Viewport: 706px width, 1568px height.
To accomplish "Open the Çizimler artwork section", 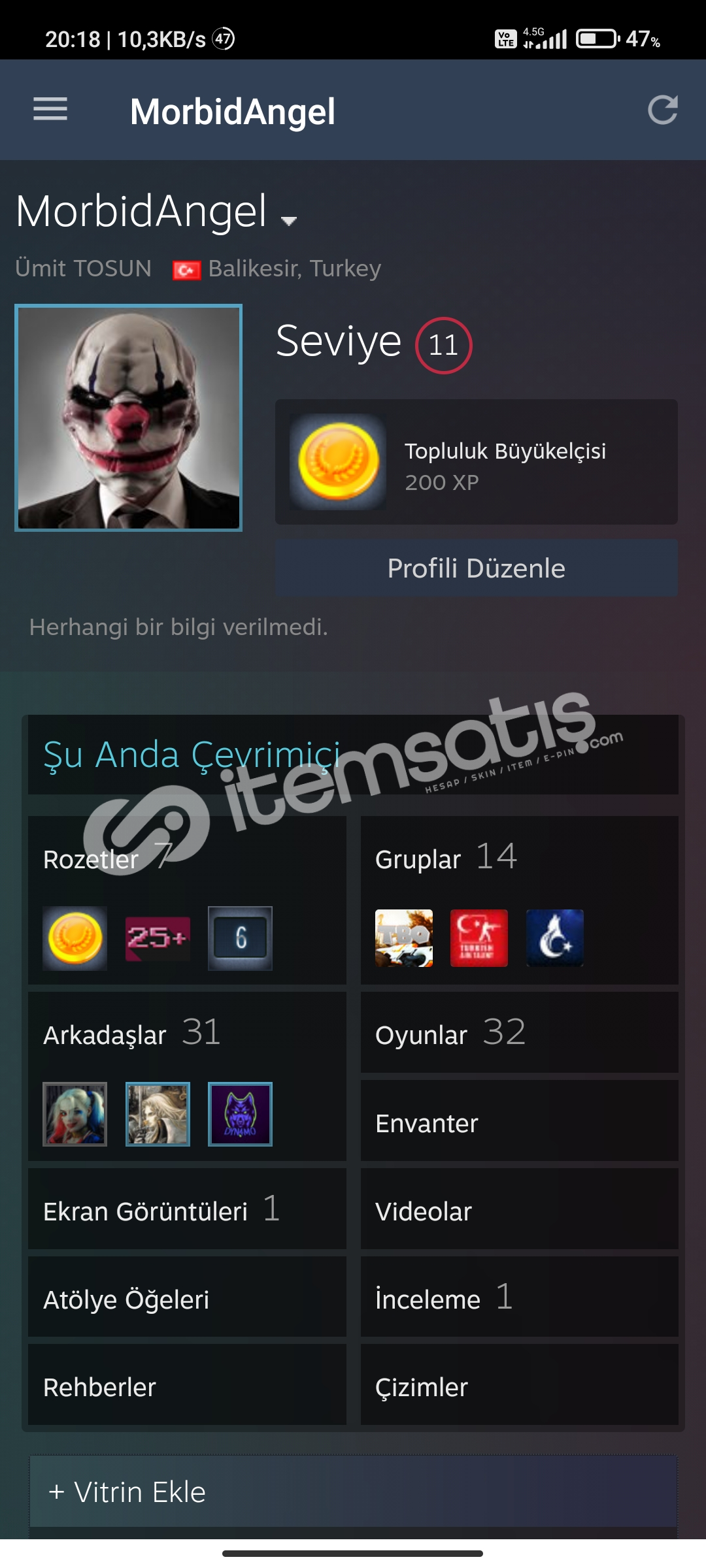I will [x=519, y=1384].
